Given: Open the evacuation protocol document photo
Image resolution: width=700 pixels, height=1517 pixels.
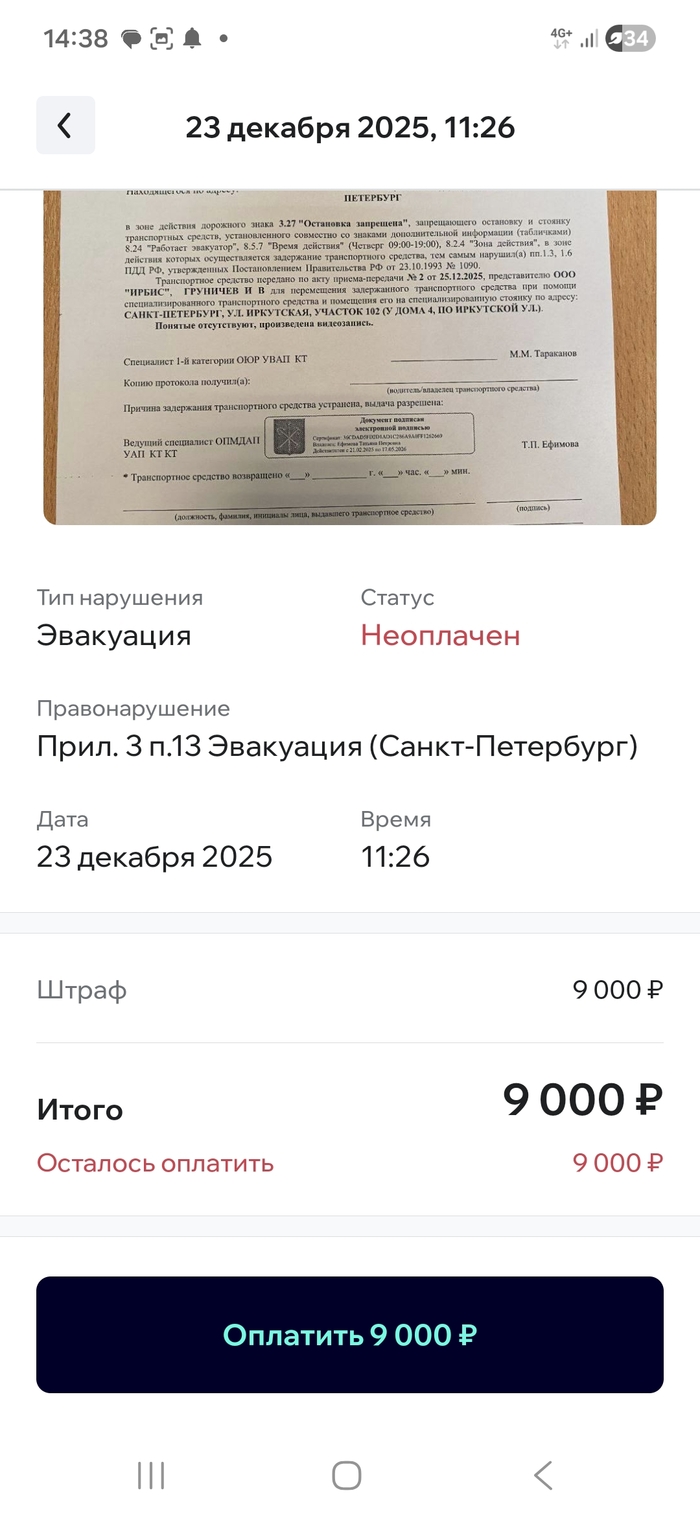Looking at the screenshot, I should 350,357.
